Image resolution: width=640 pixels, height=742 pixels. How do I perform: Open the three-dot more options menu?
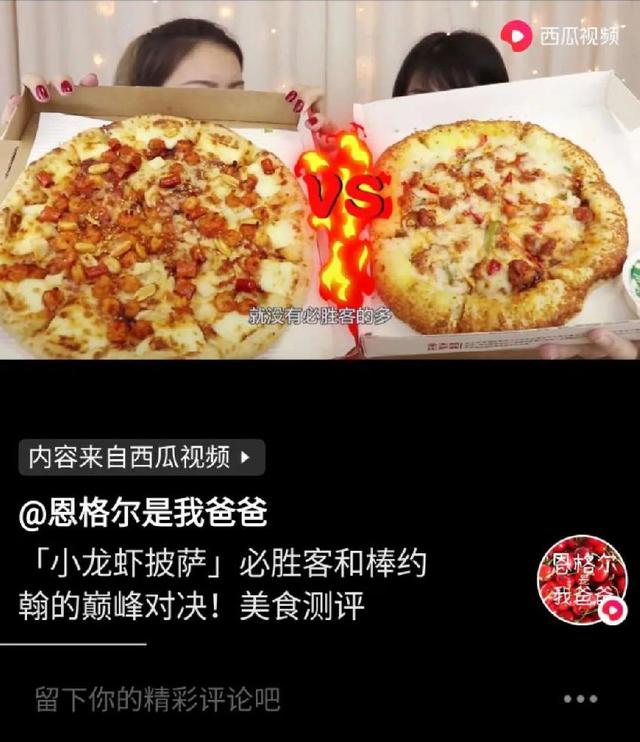tap(580, 698)
